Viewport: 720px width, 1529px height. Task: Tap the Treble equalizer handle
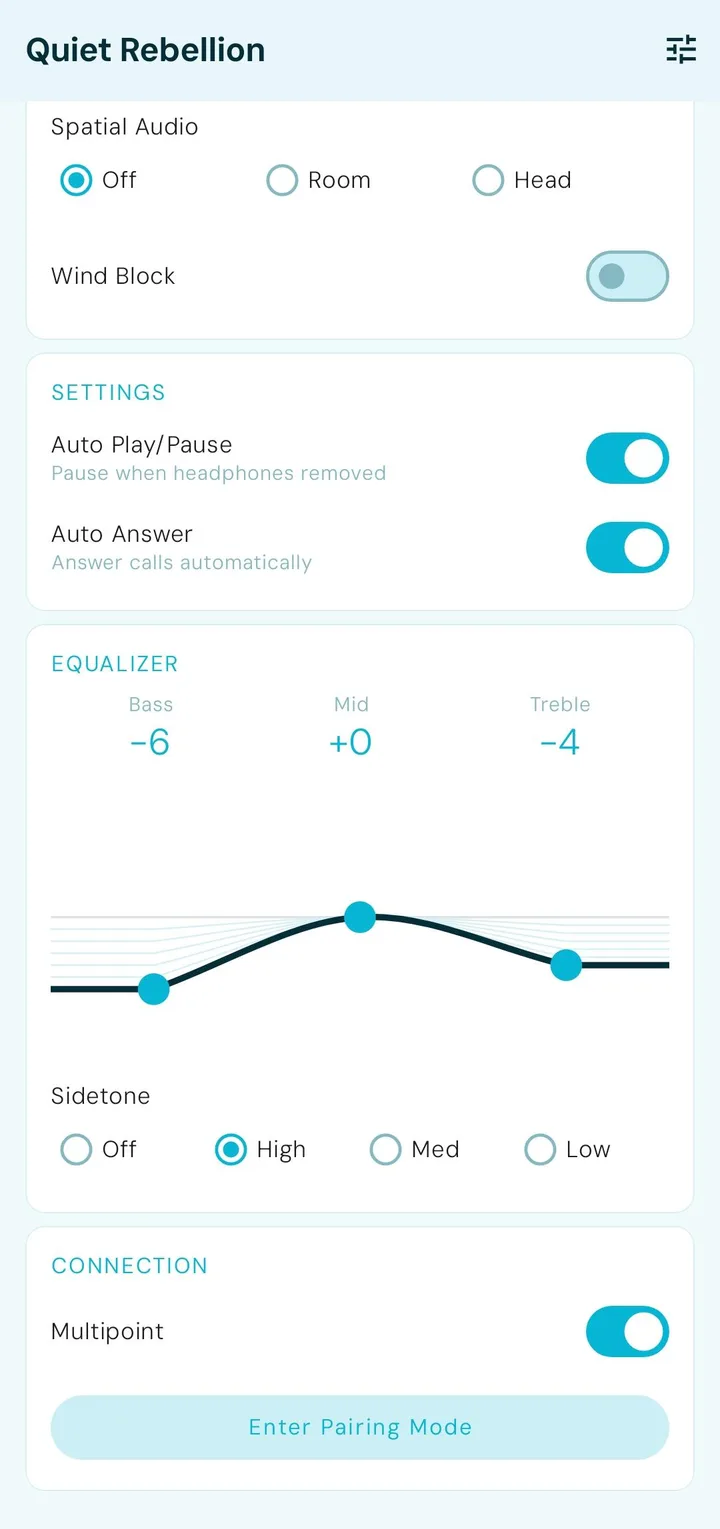pyautogui.click(x=566, y=965)
